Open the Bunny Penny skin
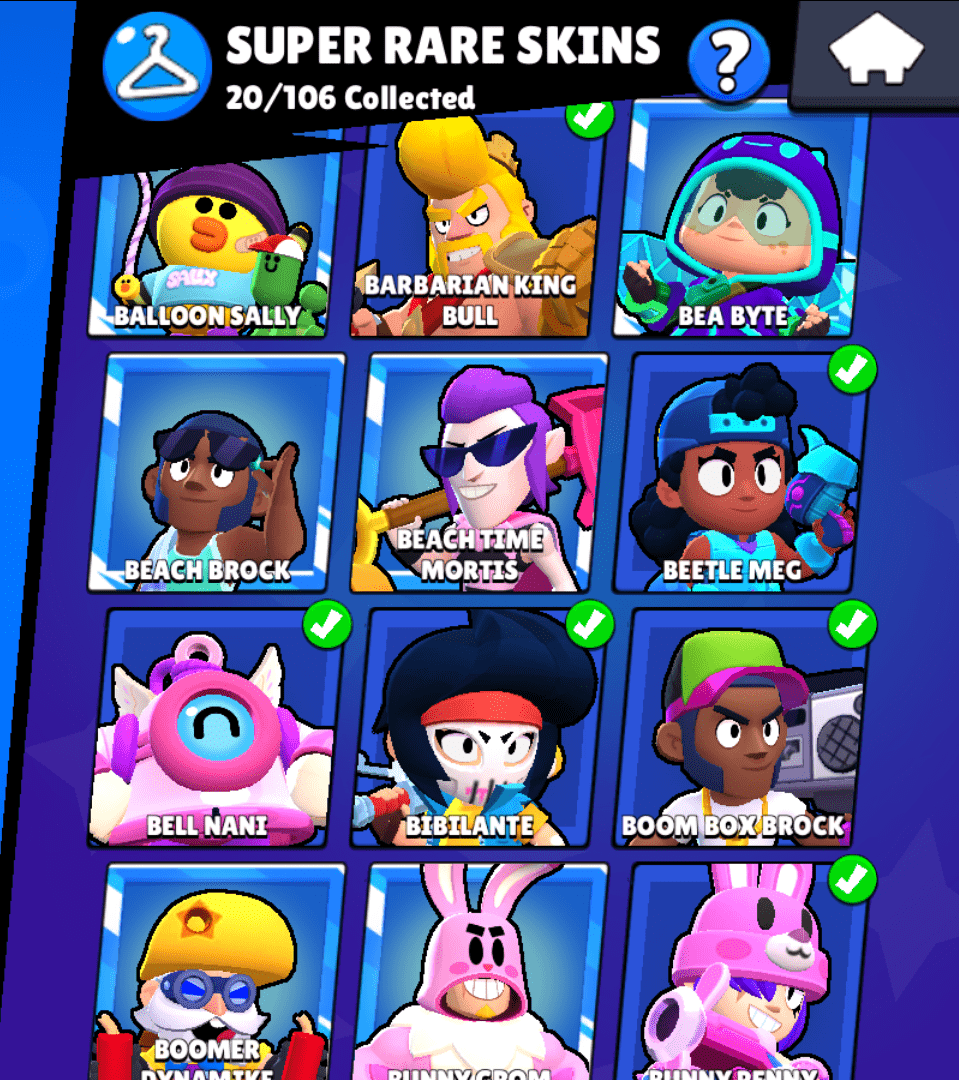The height and width of the screenshot is (1080, 959). click(x=740, y=975)
